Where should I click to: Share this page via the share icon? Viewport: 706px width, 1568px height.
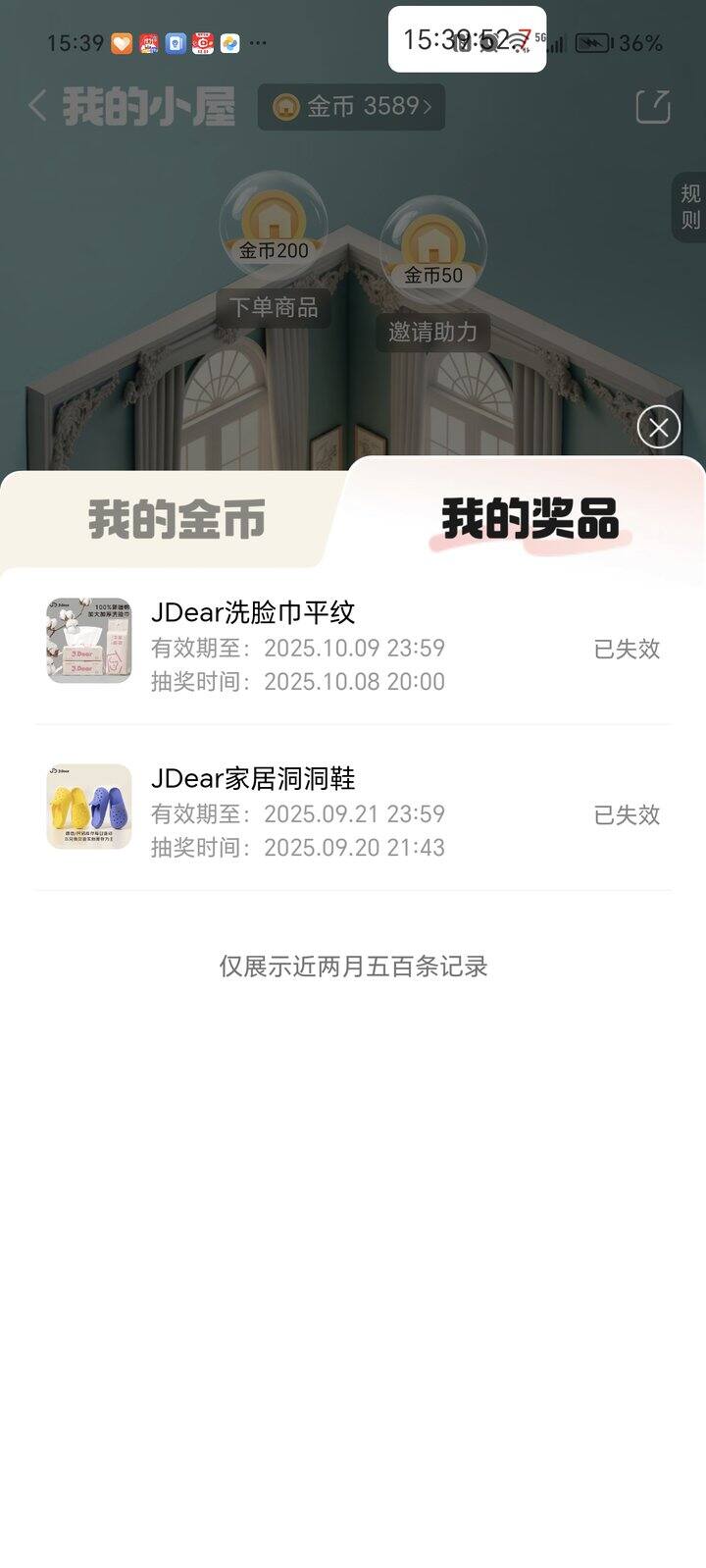tap(653, 107)
